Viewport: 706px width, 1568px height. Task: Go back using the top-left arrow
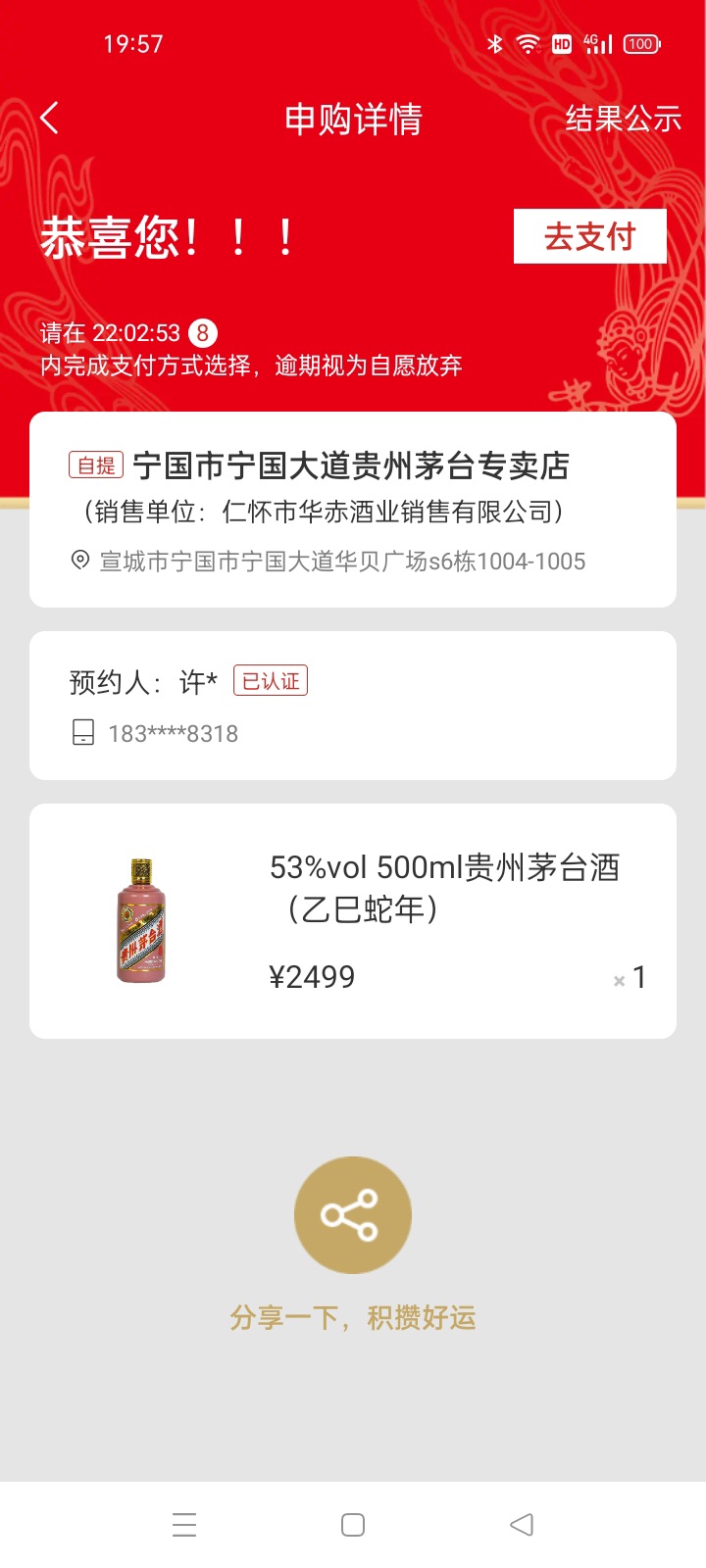click(50, 119)
